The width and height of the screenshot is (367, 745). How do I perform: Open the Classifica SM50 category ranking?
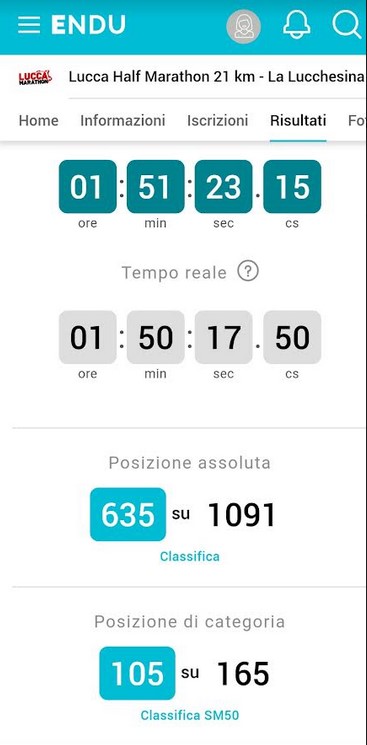(x=190, y=715)
